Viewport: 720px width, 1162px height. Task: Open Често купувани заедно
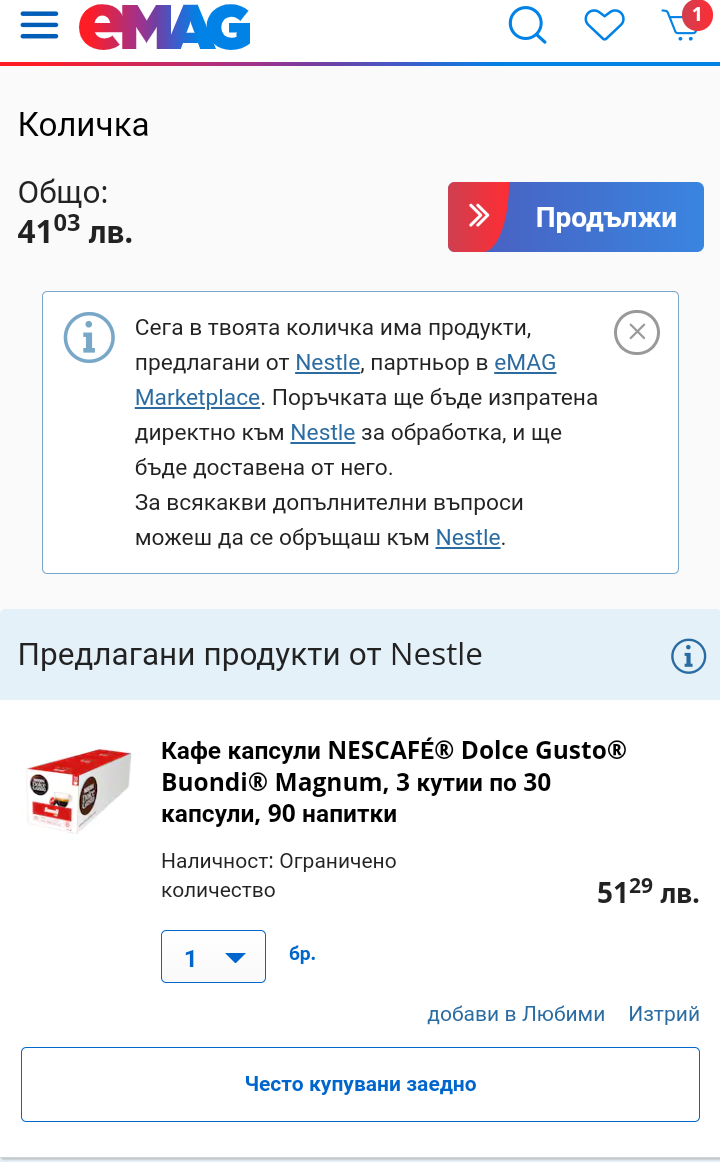(x=361, y=1084)
